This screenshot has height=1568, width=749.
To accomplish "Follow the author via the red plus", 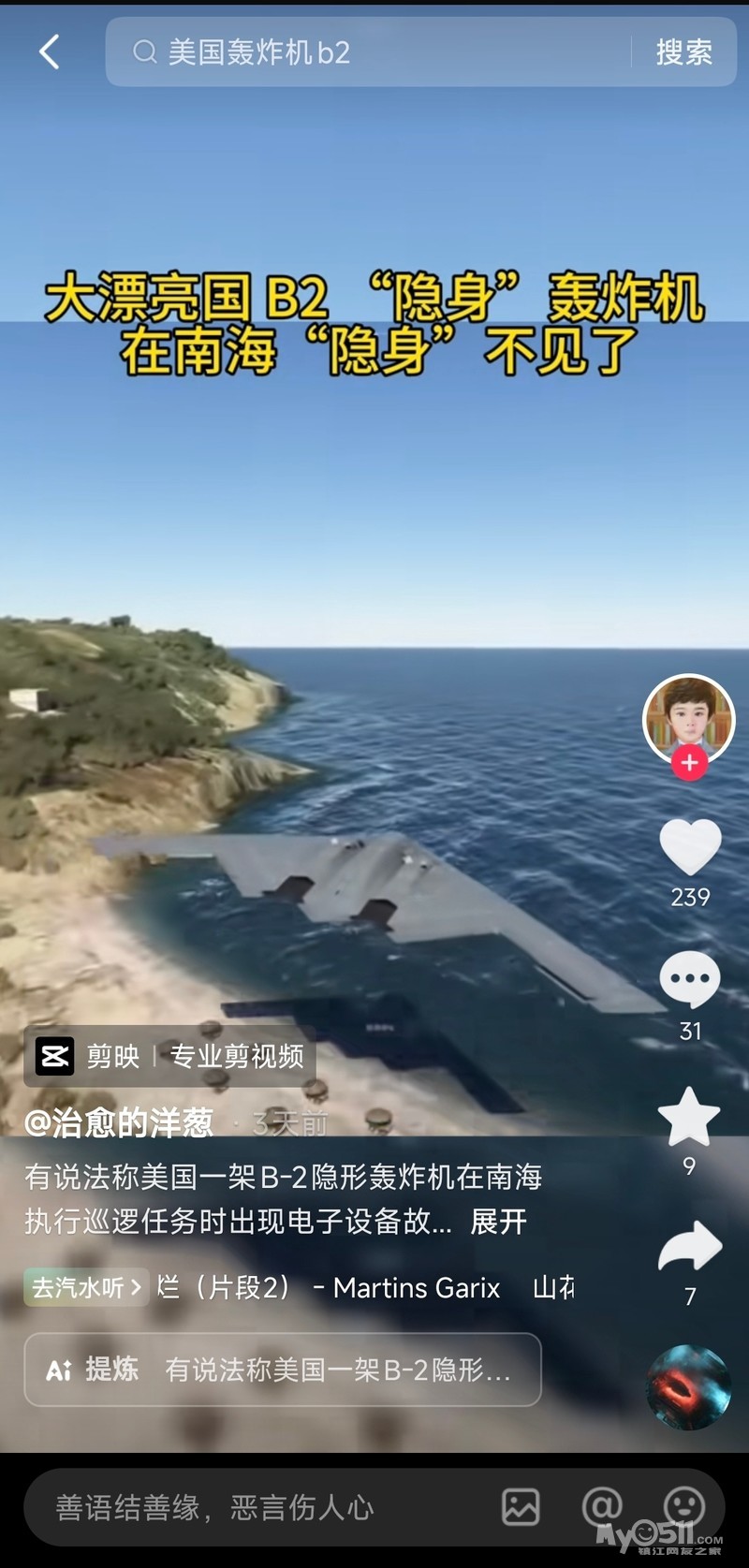I will point(689,763).
